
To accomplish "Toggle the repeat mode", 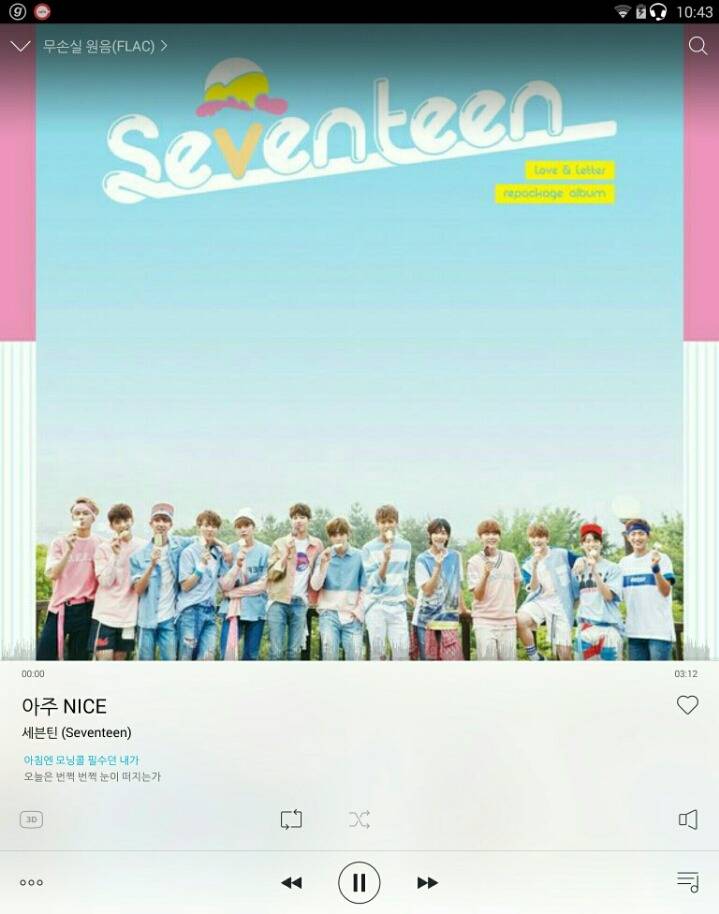I will tap(291, 820).
